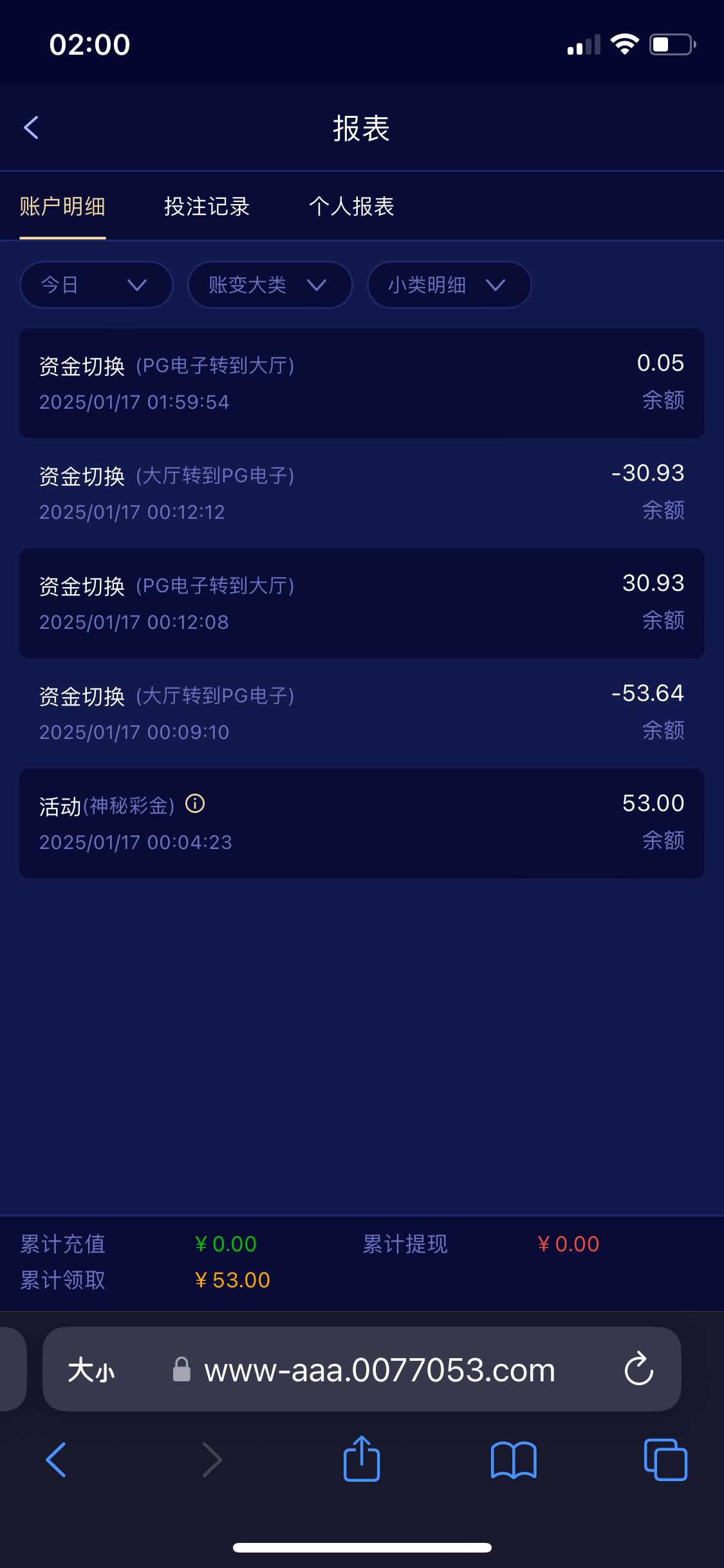This screenshot has height=1568, width=724.
Task: Switch to the 个人报表 tab
Action: pos(351,207)
